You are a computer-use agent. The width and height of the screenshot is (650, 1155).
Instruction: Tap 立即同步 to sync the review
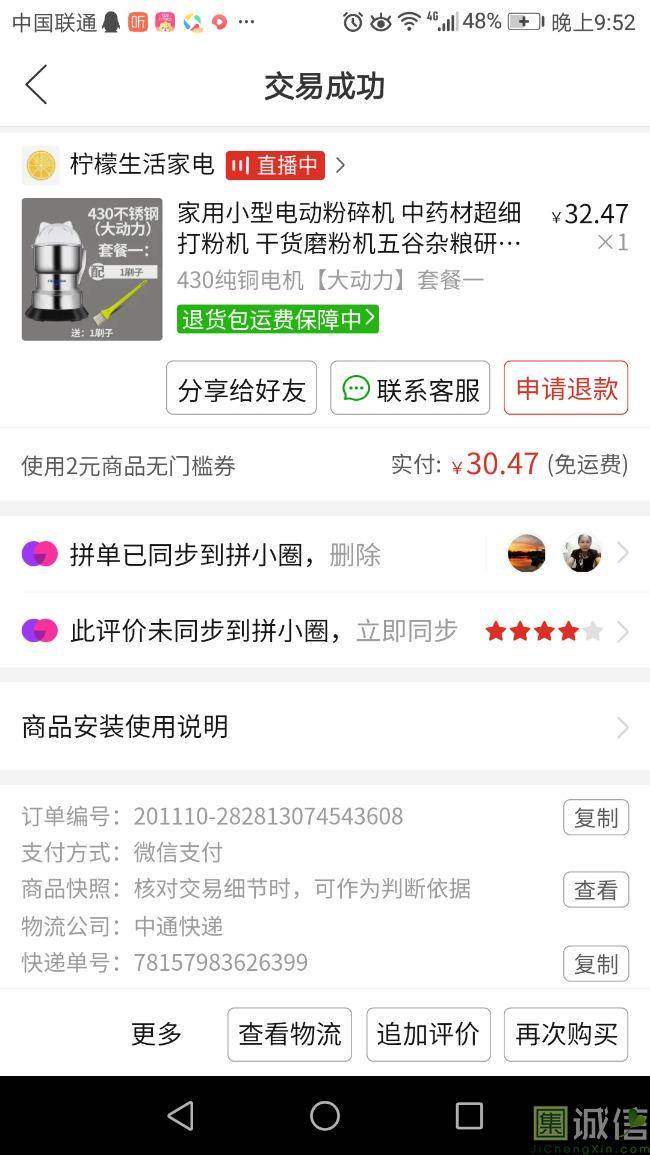[x=407, y=631]
